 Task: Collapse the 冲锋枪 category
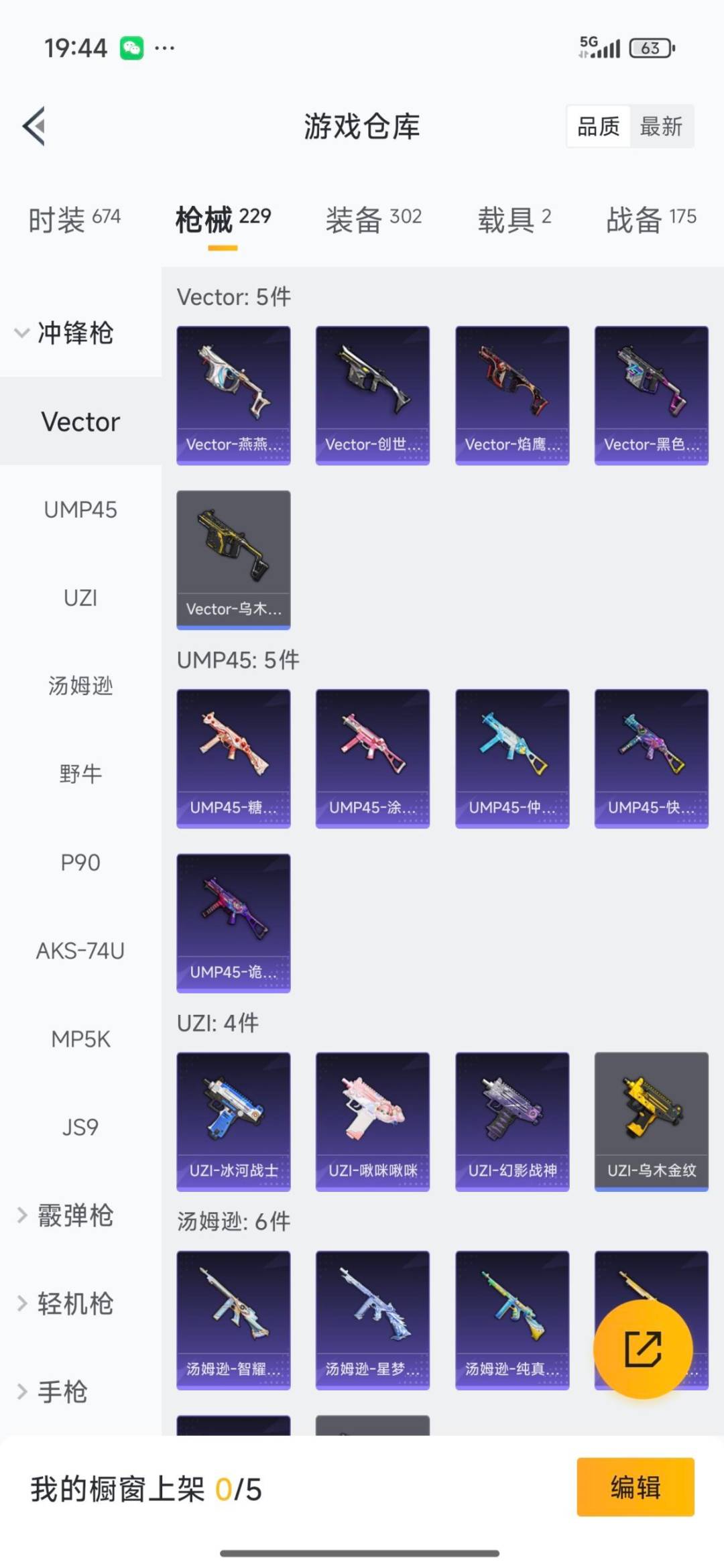coord(67,333)
